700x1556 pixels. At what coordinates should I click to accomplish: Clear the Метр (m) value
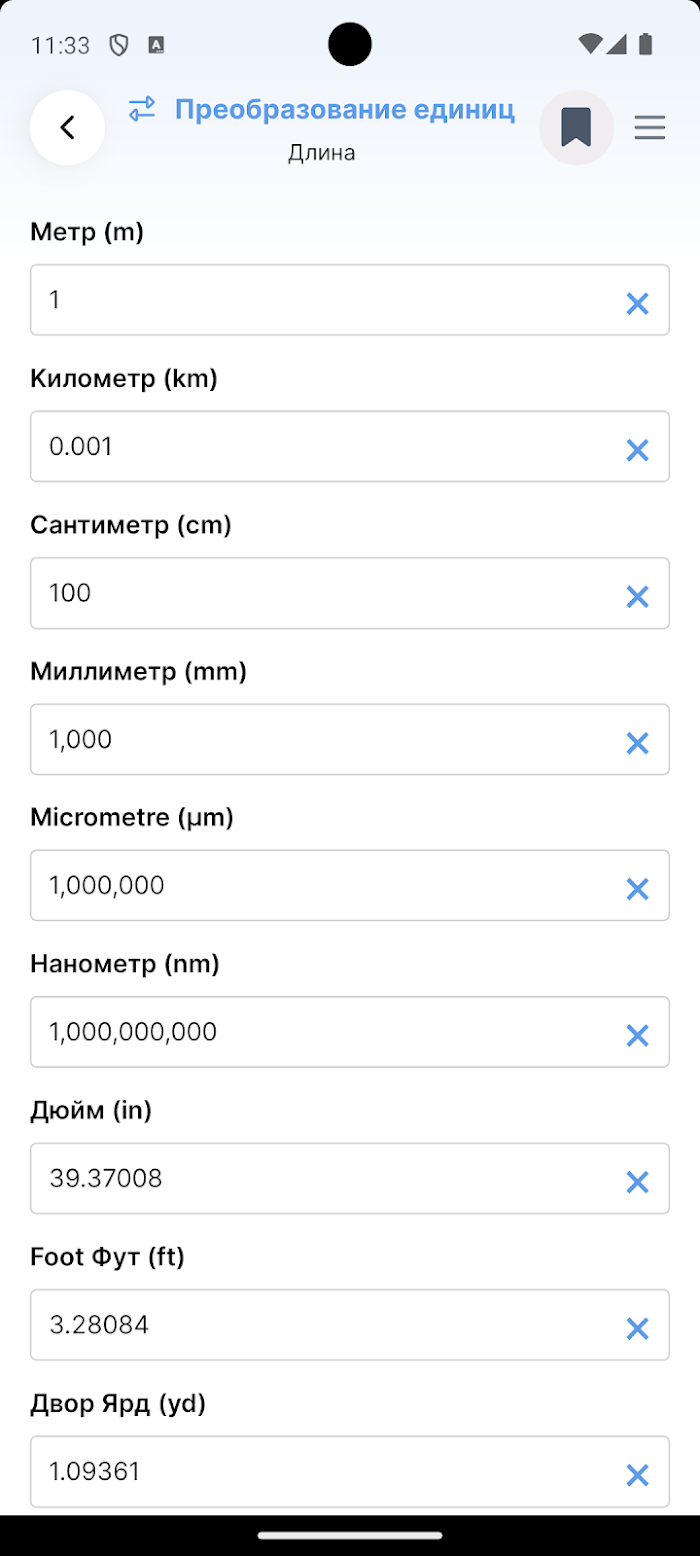(x=637, y=304)
